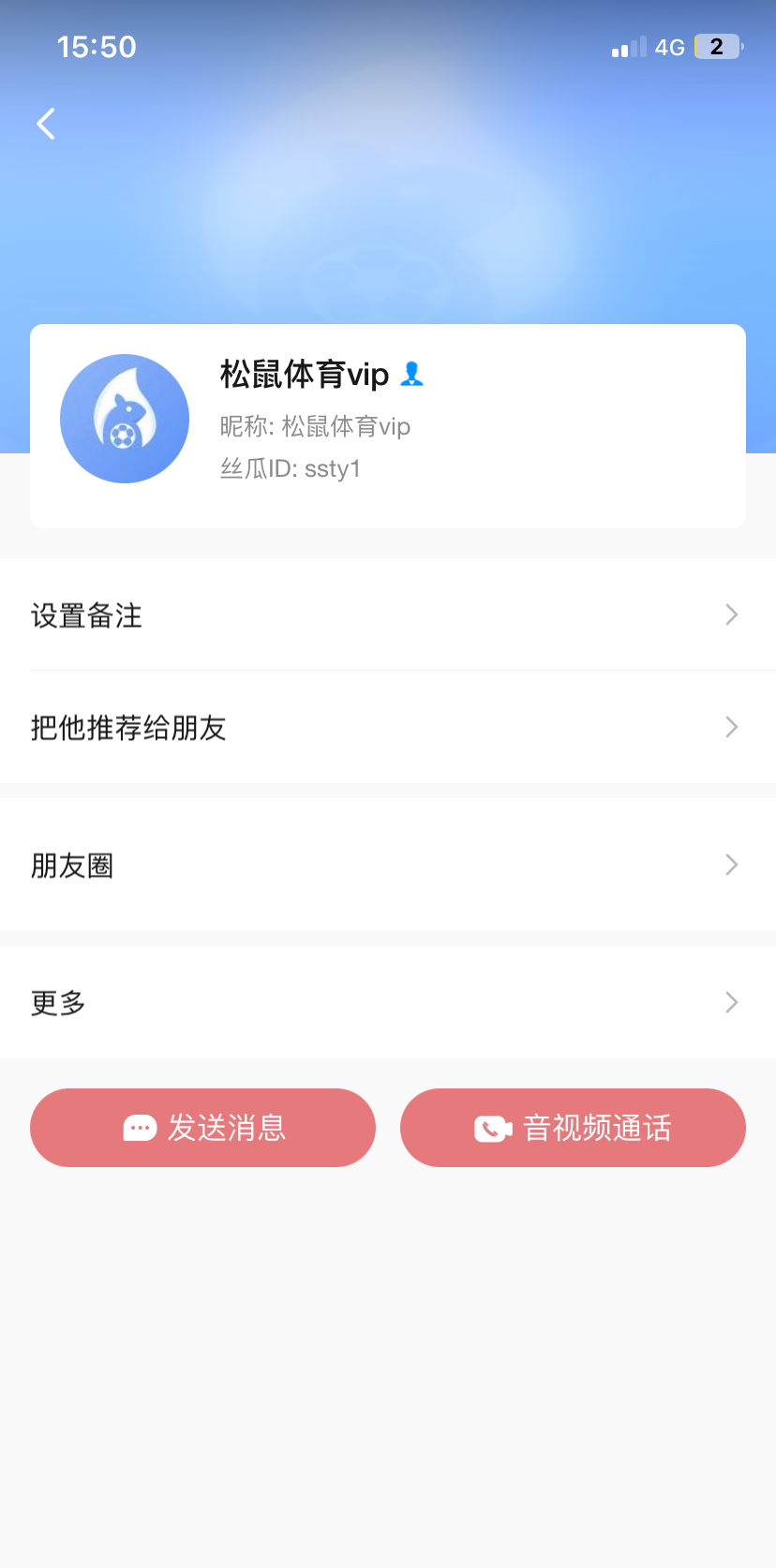
Task: Go back using the top-left arrow
Action: tap(46, 124)
